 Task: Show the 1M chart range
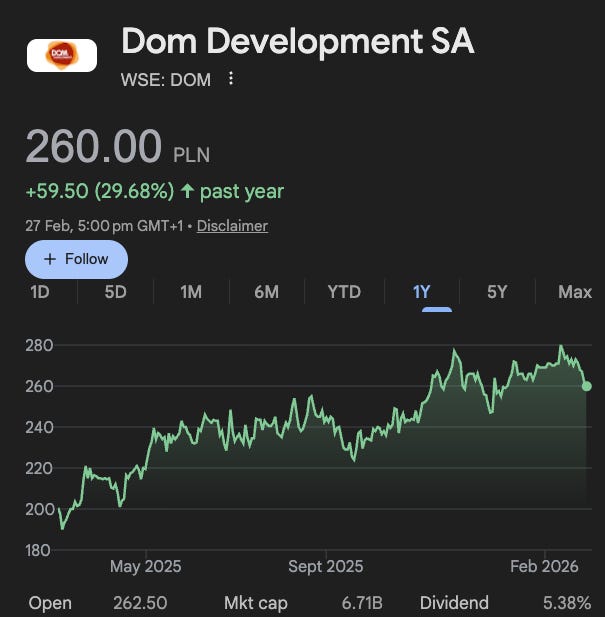tap(191, 292)
